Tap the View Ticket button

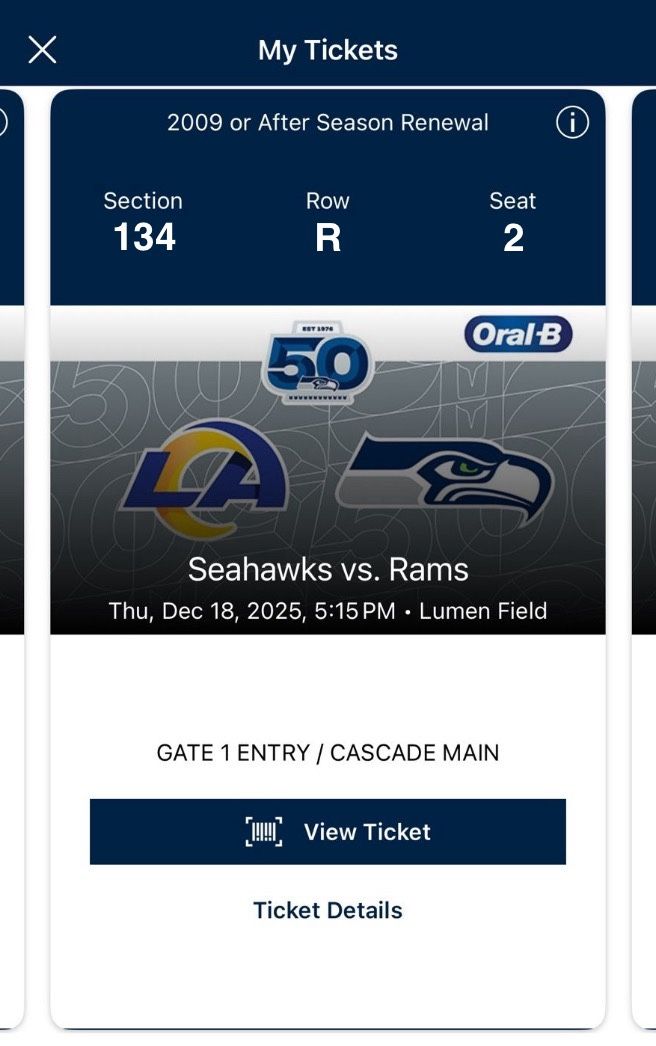[328, 831]
